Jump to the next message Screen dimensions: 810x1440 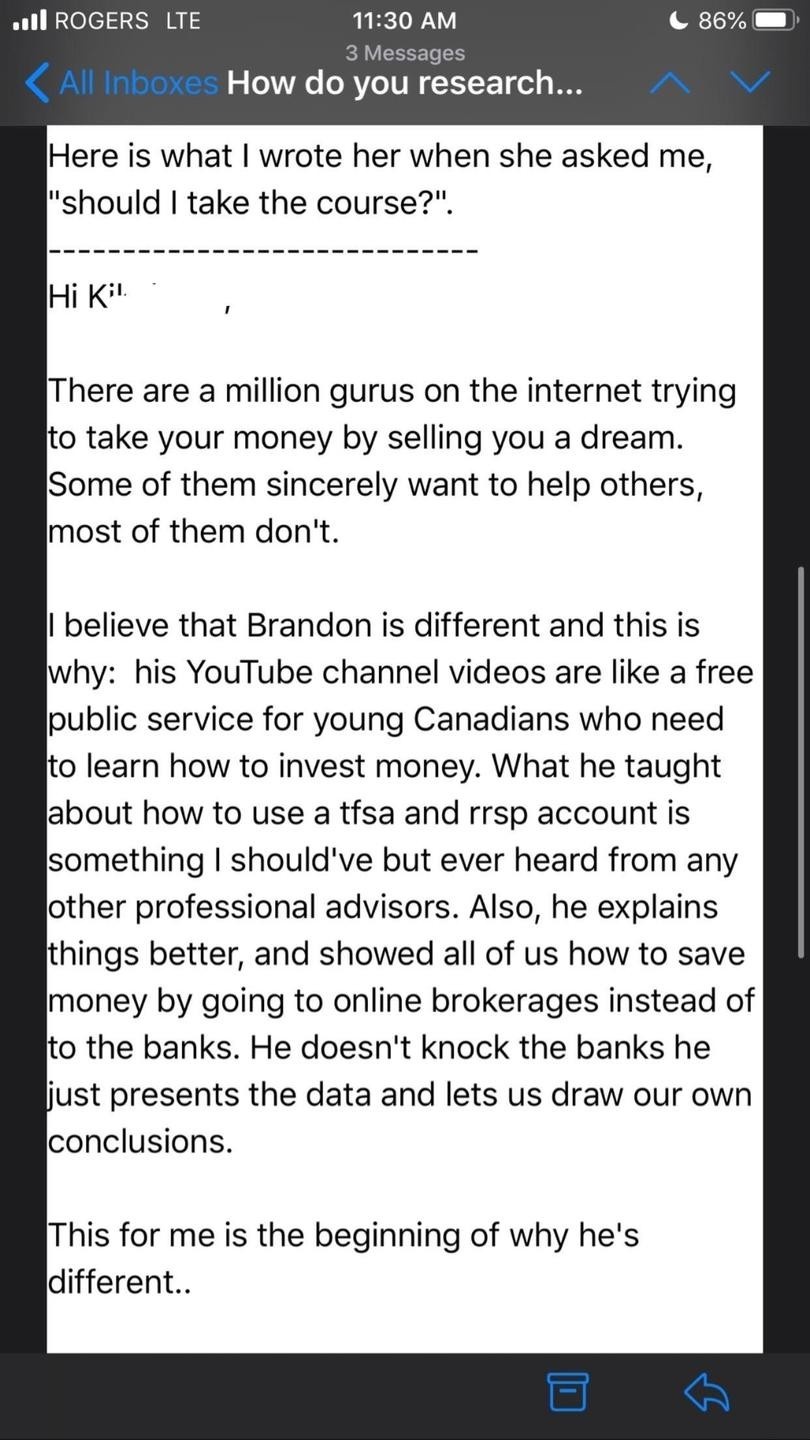[x=750, y=82]
